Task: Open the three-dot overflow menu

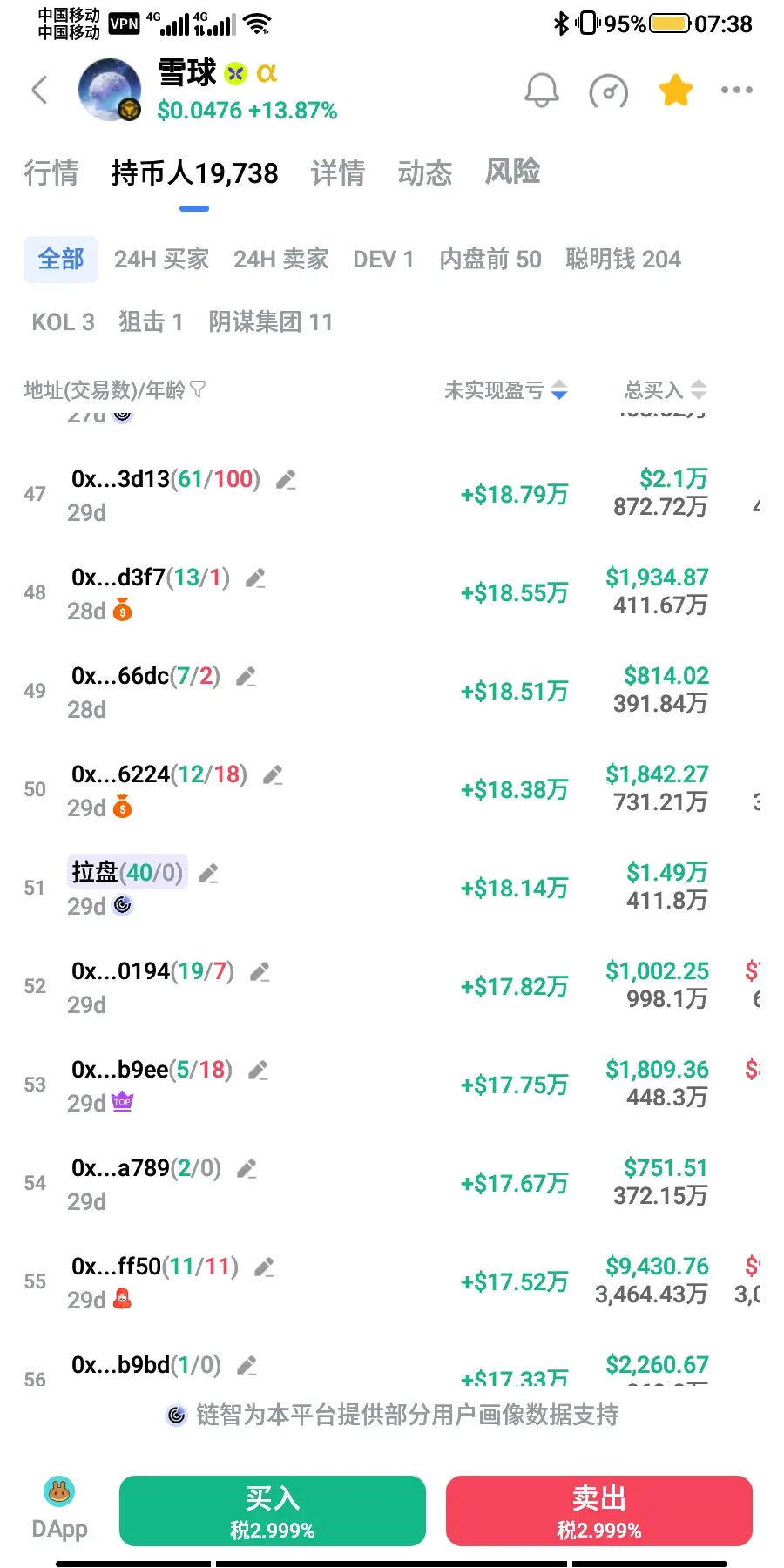Action: pos(737,90)
